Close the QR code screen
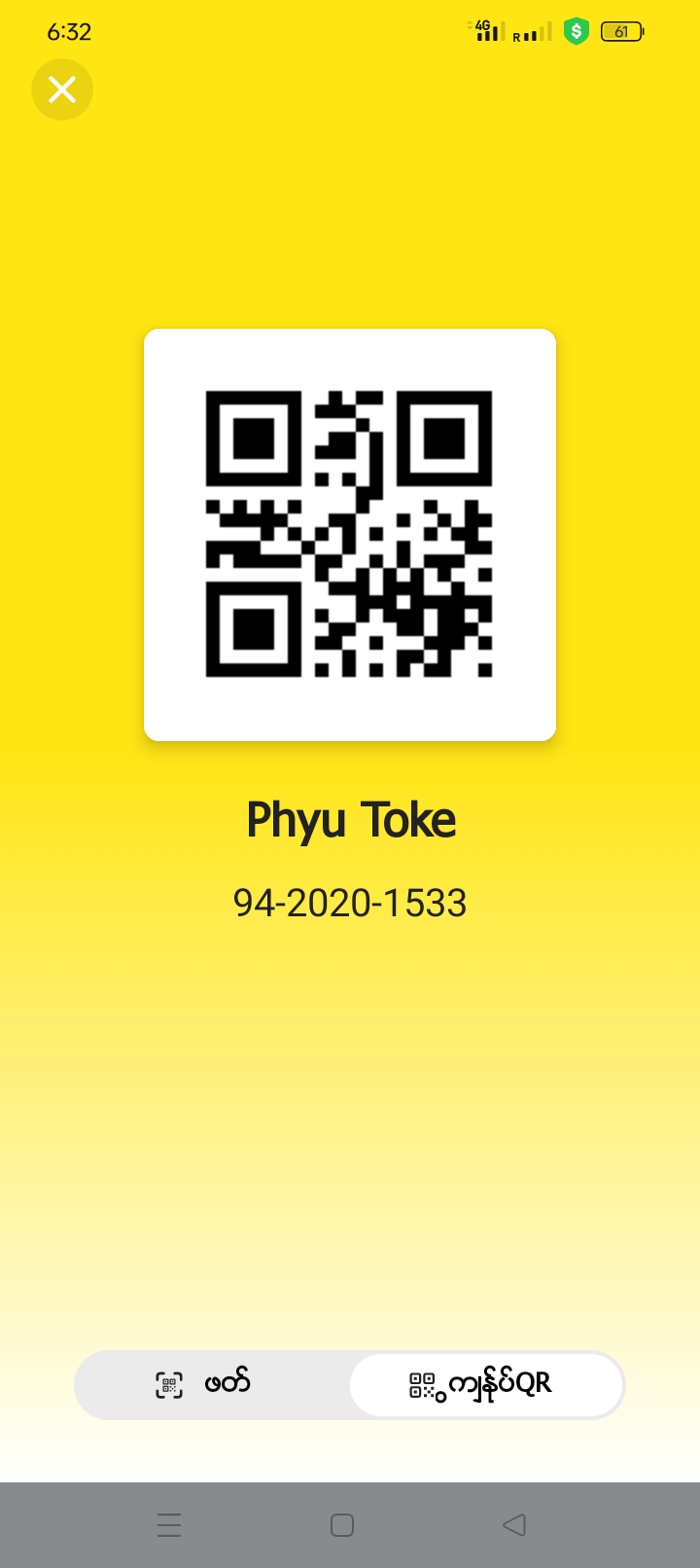This screenshot has width=700, height=1568. point(62,89)
